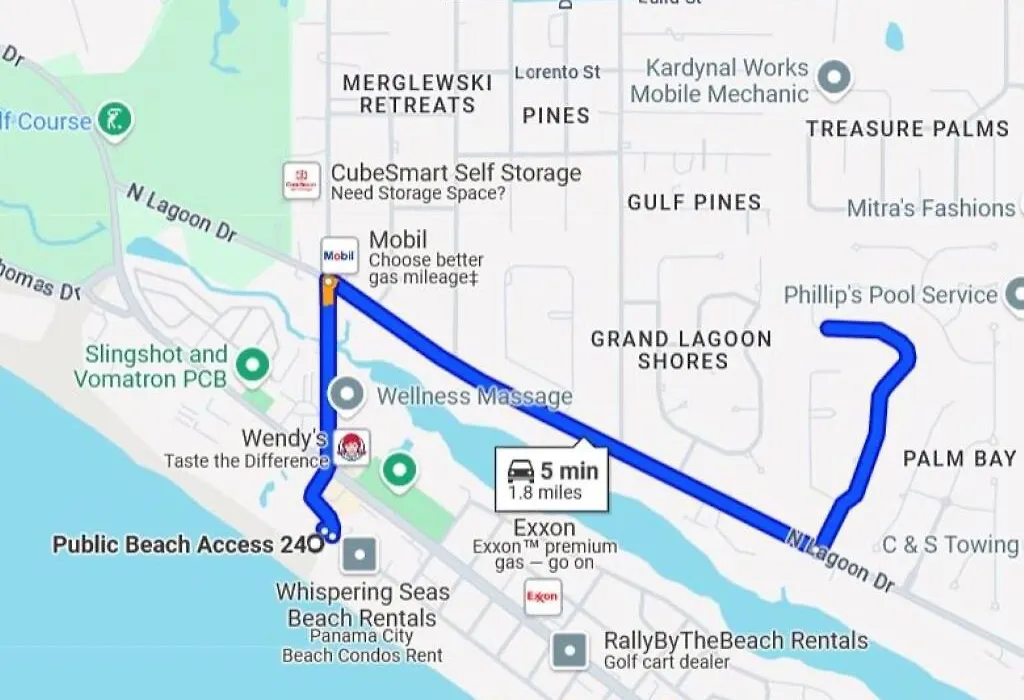Open the CubeSmart Self Storage map pin
The height and width of the screenshot is (700, 1024).
(x=301, y=181)
